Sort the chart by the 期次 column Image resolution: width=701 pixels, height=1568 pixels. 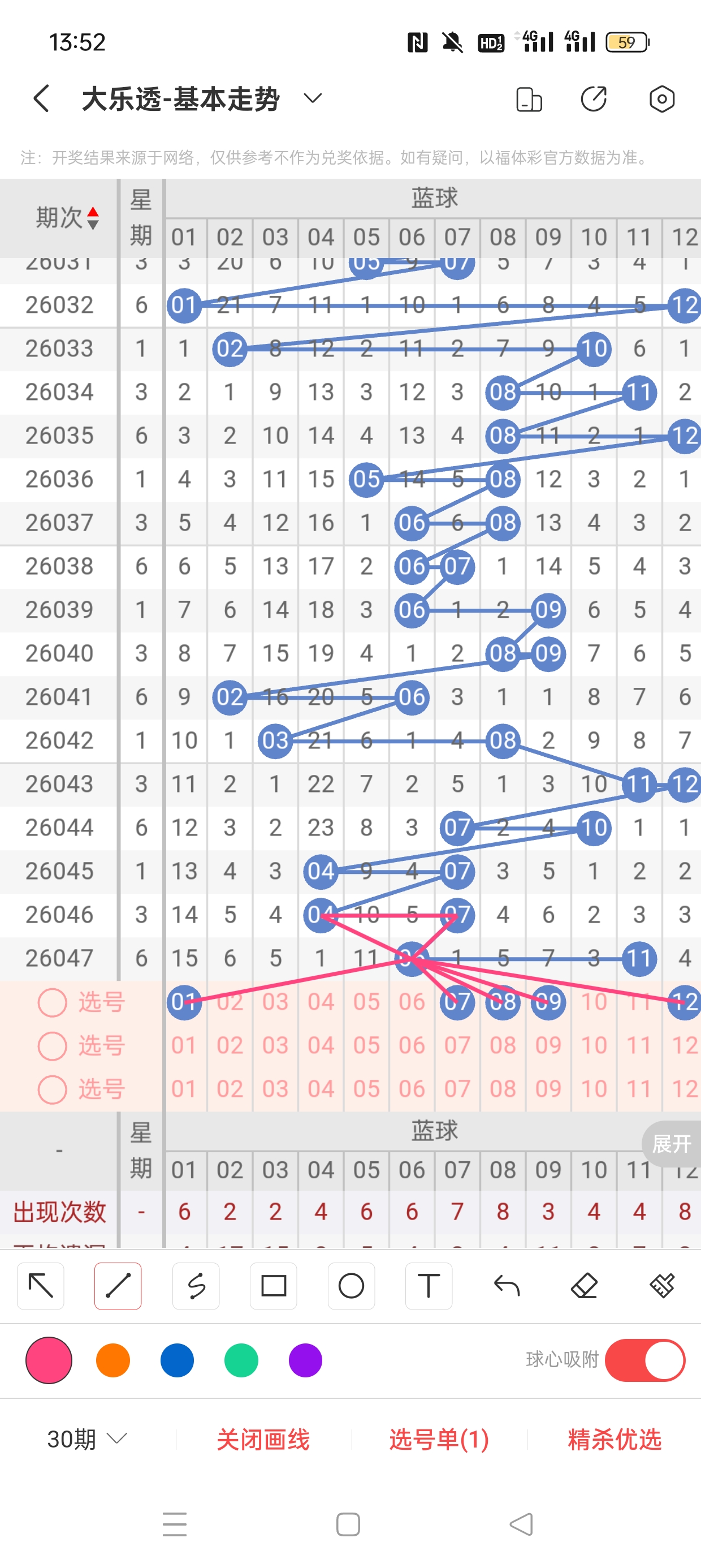[x=67, y=217]
